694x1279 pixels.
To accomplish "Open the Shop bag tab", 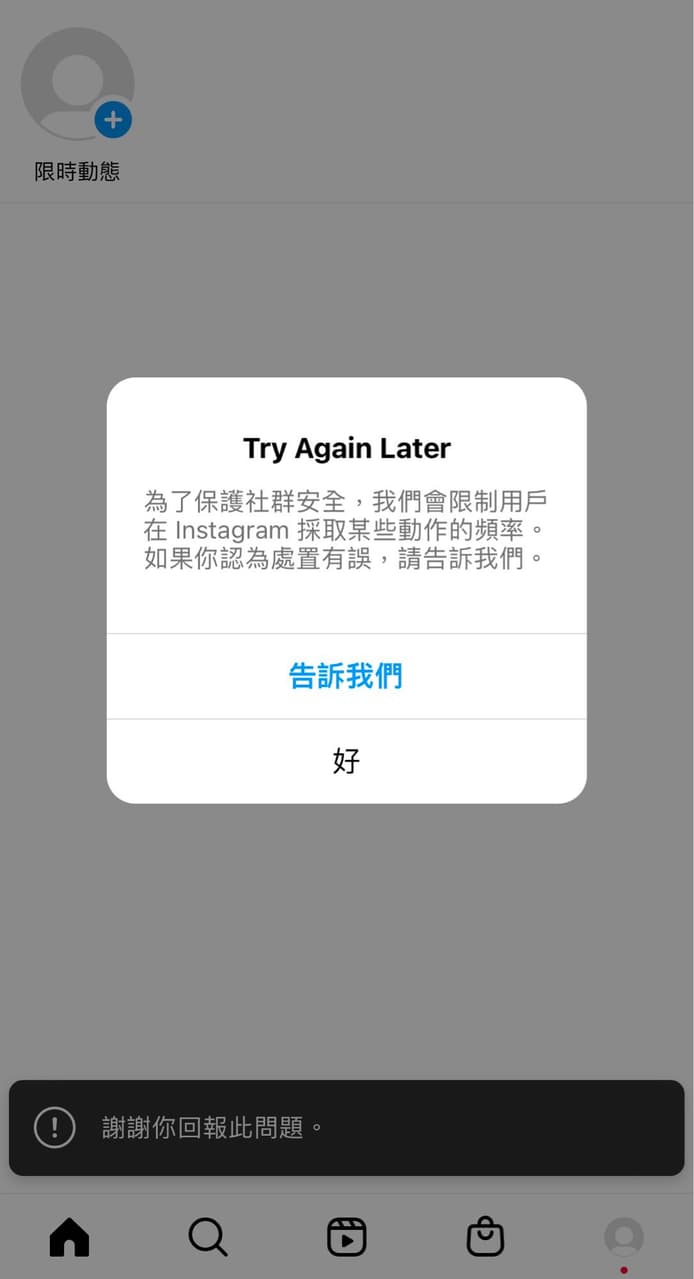I will (485, 1237).
